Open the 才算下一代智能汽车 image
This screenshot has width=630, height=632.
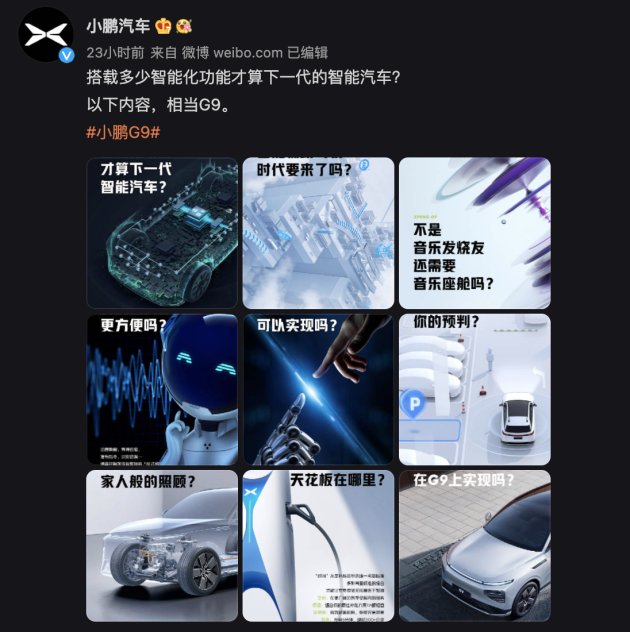point(162,232)
